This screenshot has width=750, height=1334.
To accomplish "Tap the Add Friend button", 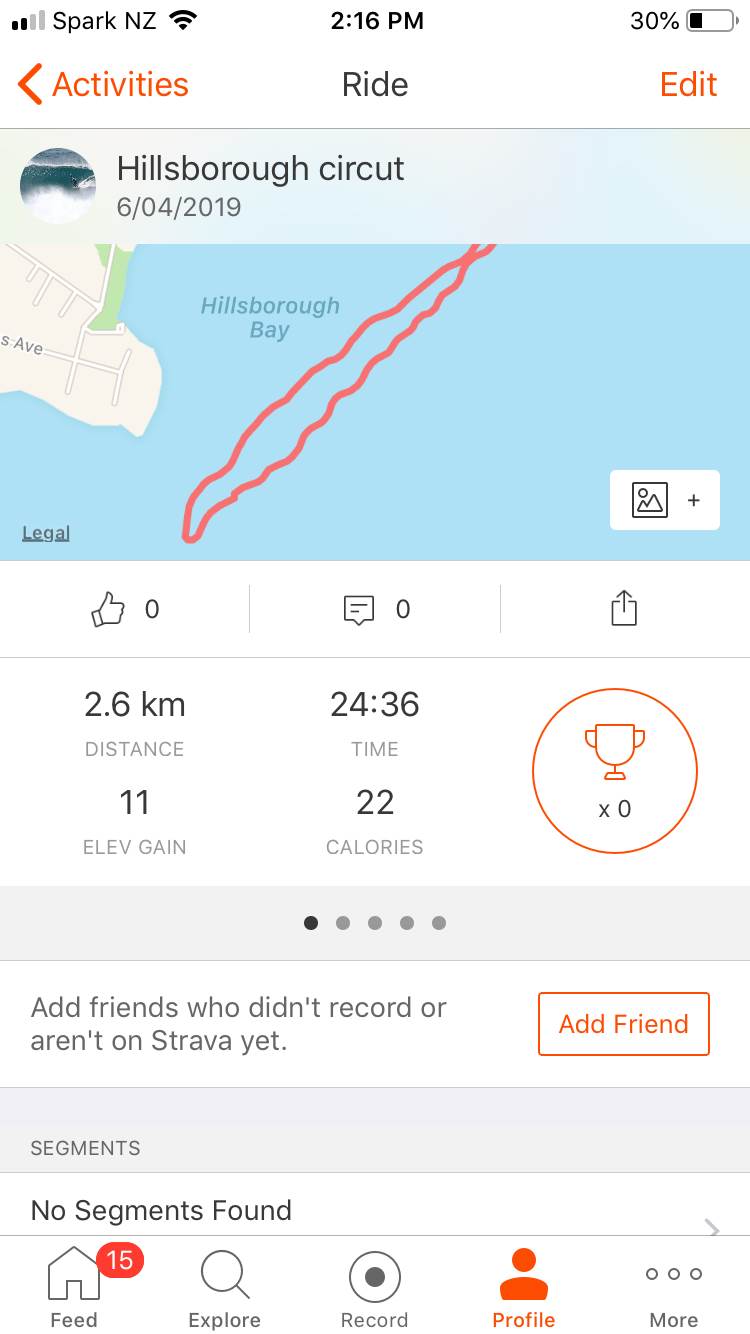I will (x=623, y=1024).
